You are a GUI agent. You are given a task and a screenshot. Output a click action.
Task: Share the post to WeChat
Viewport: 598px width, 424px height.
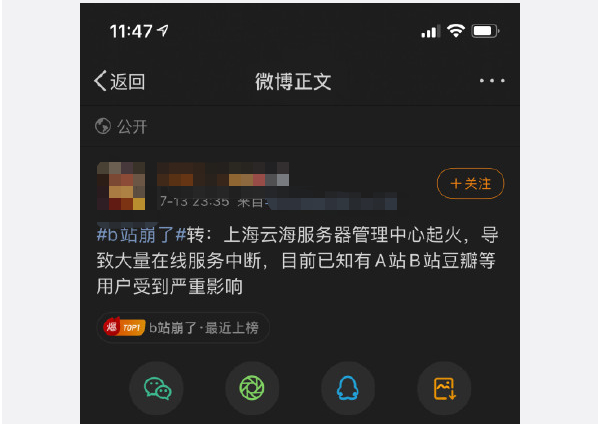(x=157, y=388)
